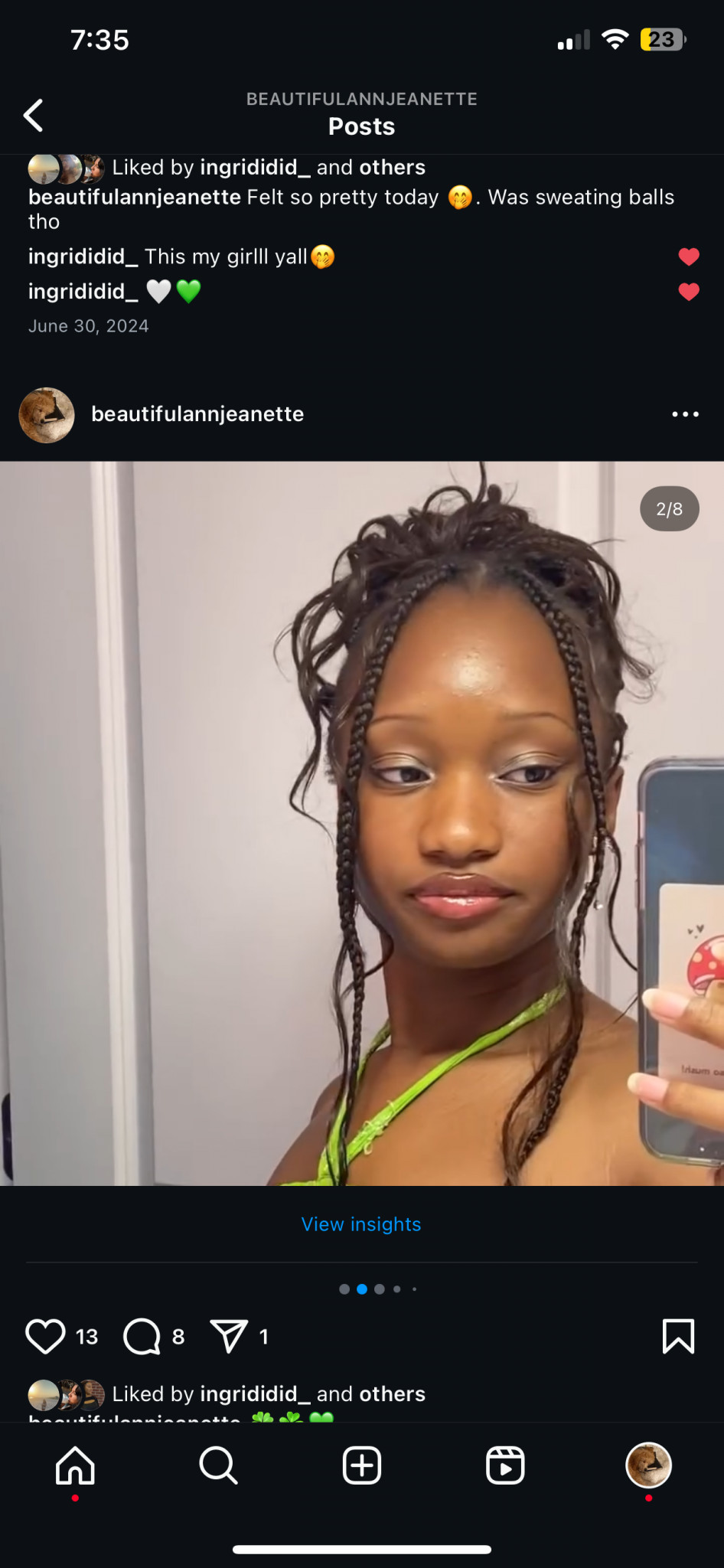
Task: Go to the profile tab avatar
Action: [x=648, y=1465]
